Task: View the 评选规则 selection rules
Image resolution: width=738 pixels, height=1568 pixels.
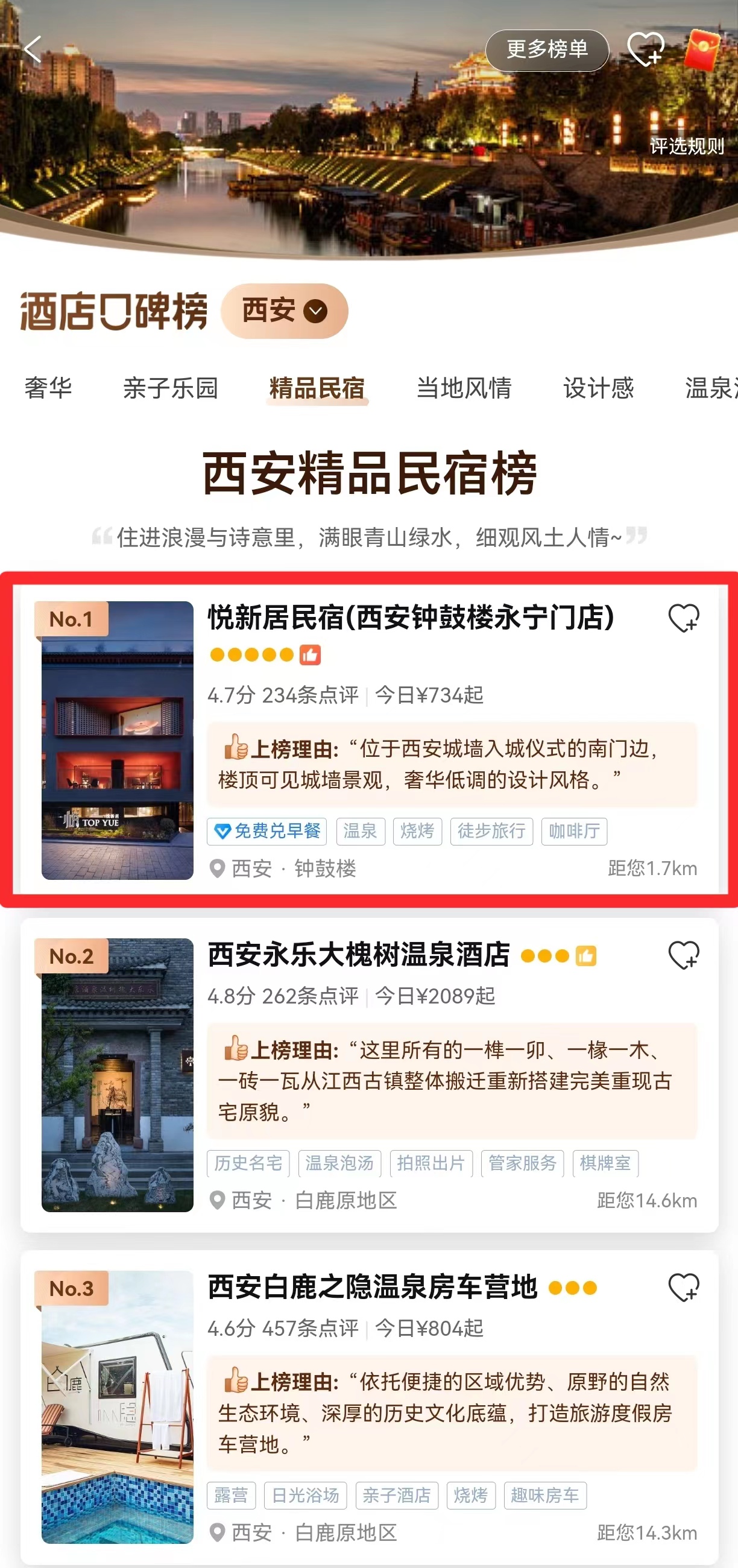Action: [x=686, y=146]
